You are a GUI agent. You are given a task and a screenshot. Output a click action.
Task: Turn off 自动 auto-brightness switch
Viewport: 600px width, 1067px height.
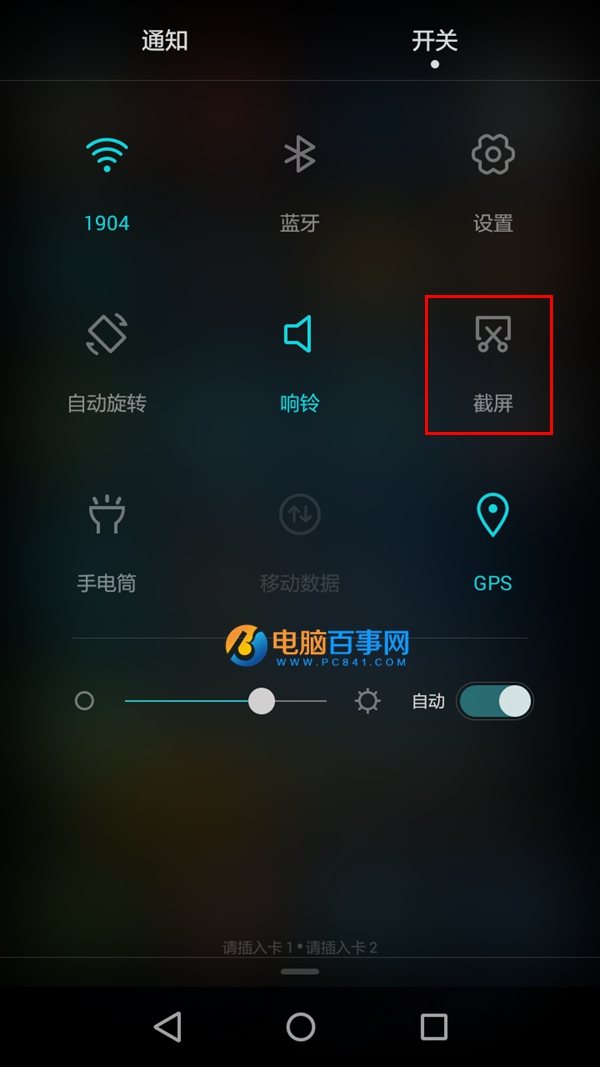tap(494, 701)
